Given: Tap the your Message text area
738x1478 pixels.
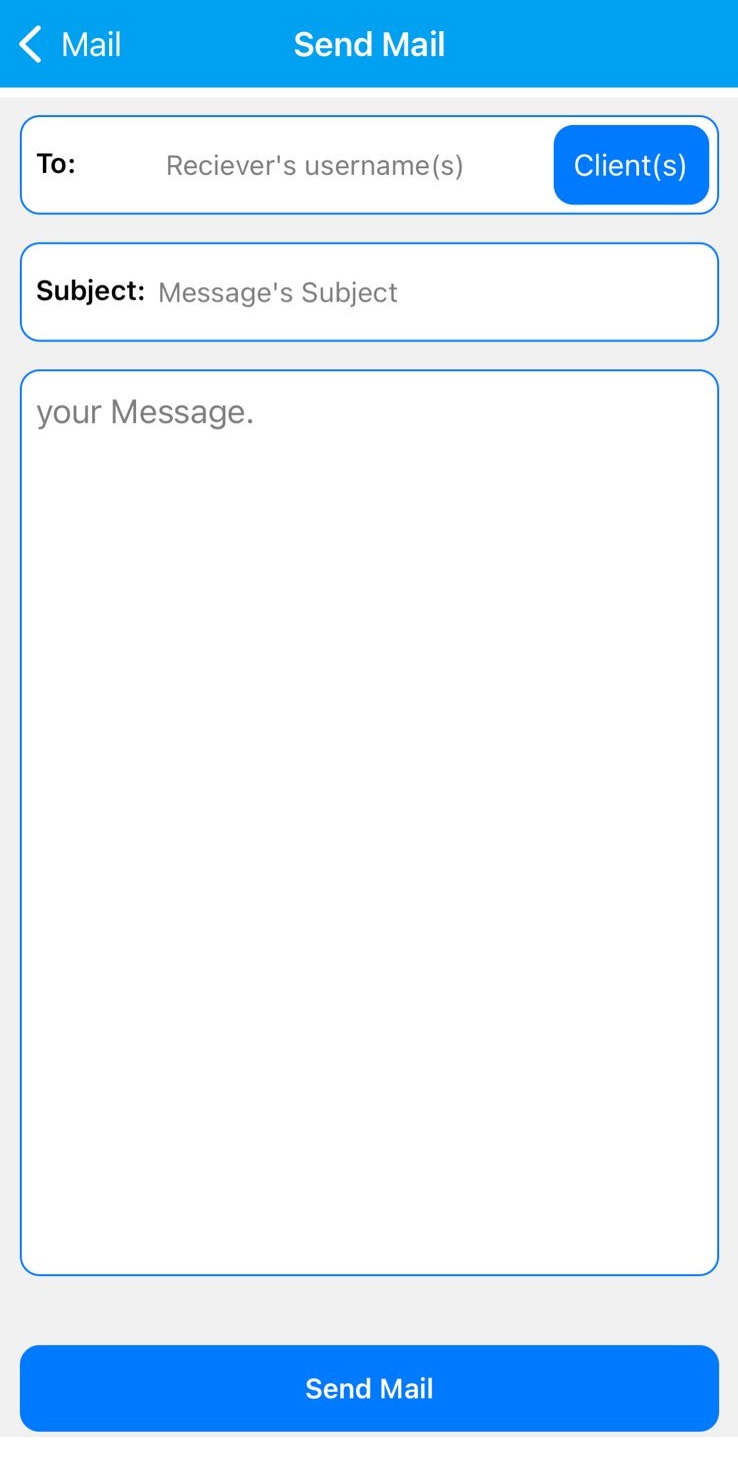Looking at the screenshot, I should pos(369,822).
